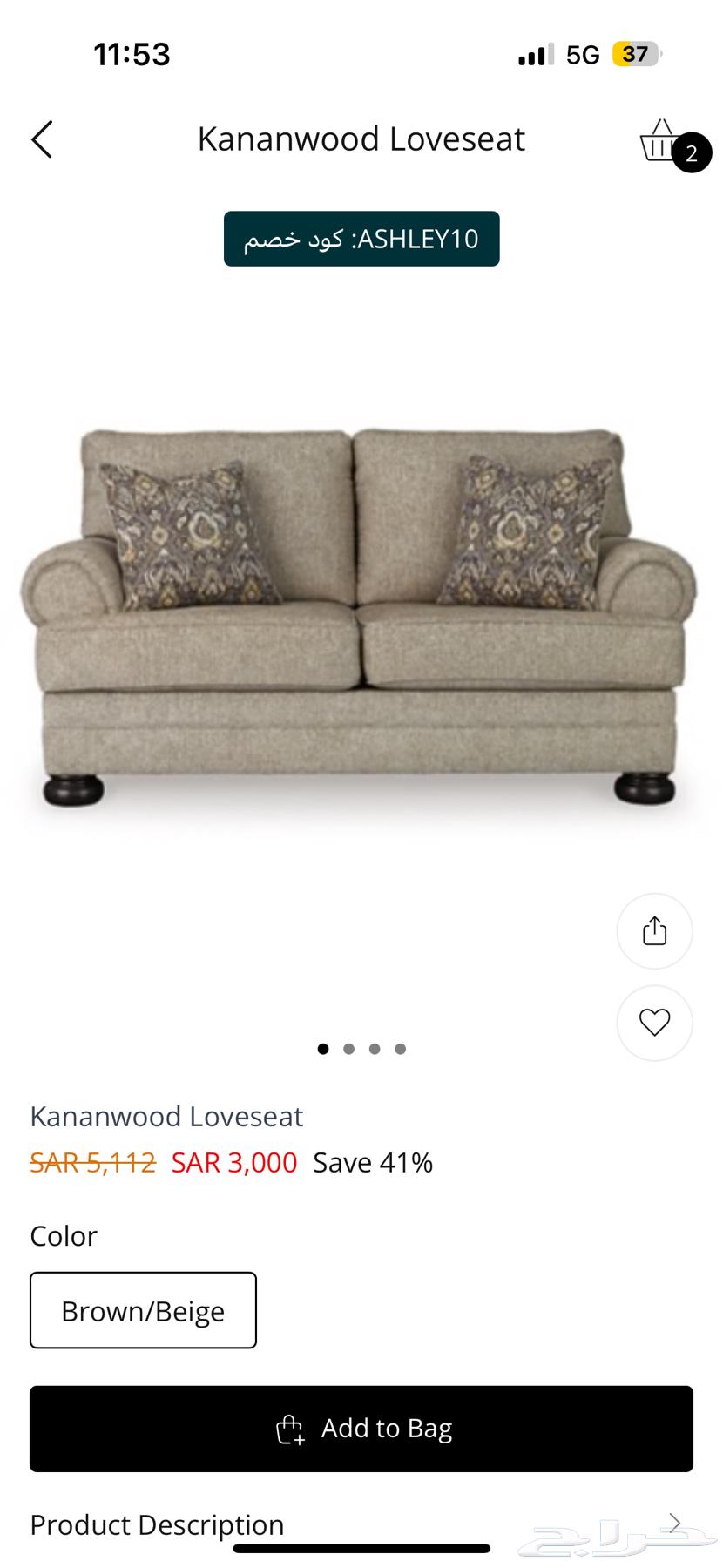Select the Brown/Beige color option
723x1568 pixels.
point(143,1310)
